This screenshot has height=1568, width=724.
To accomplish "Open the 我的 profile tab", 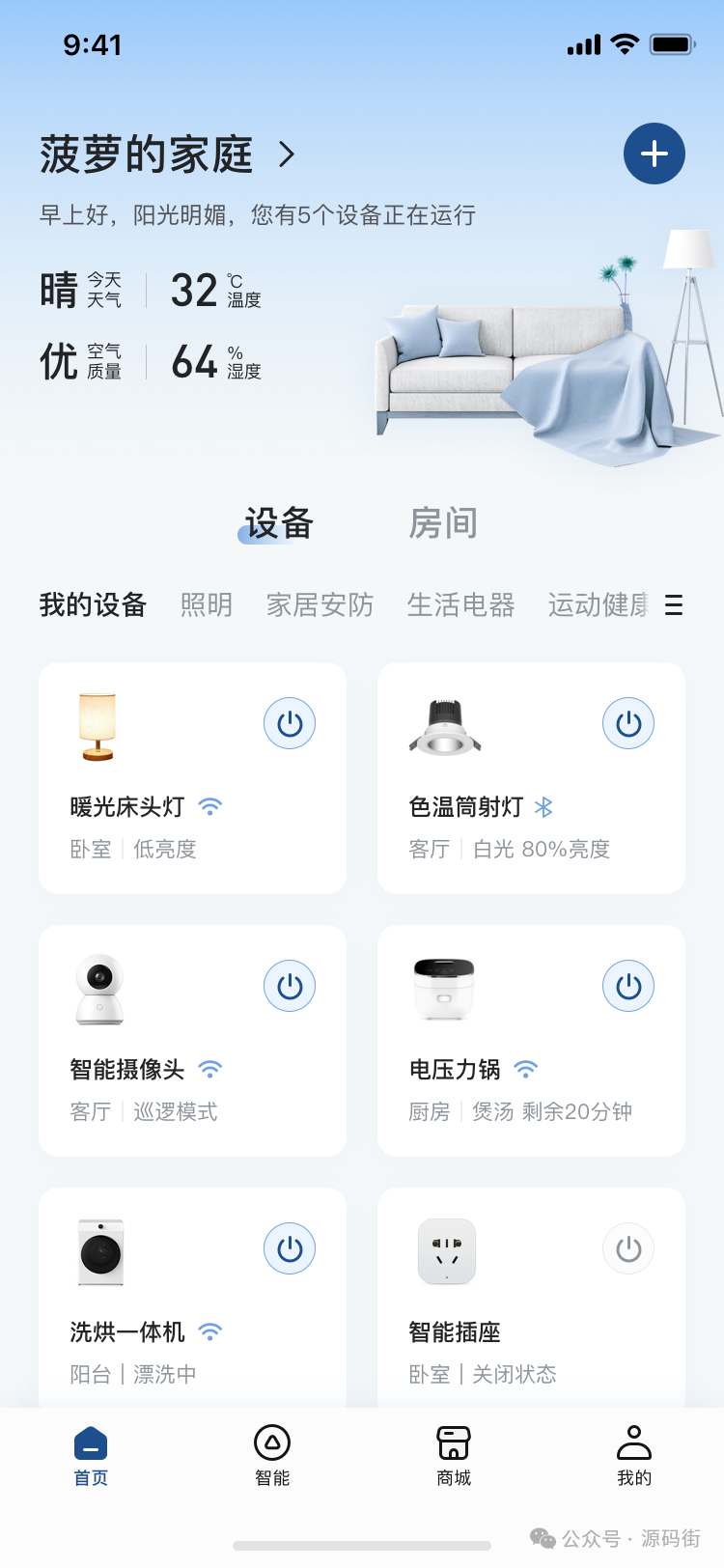I will (634, 1455).
